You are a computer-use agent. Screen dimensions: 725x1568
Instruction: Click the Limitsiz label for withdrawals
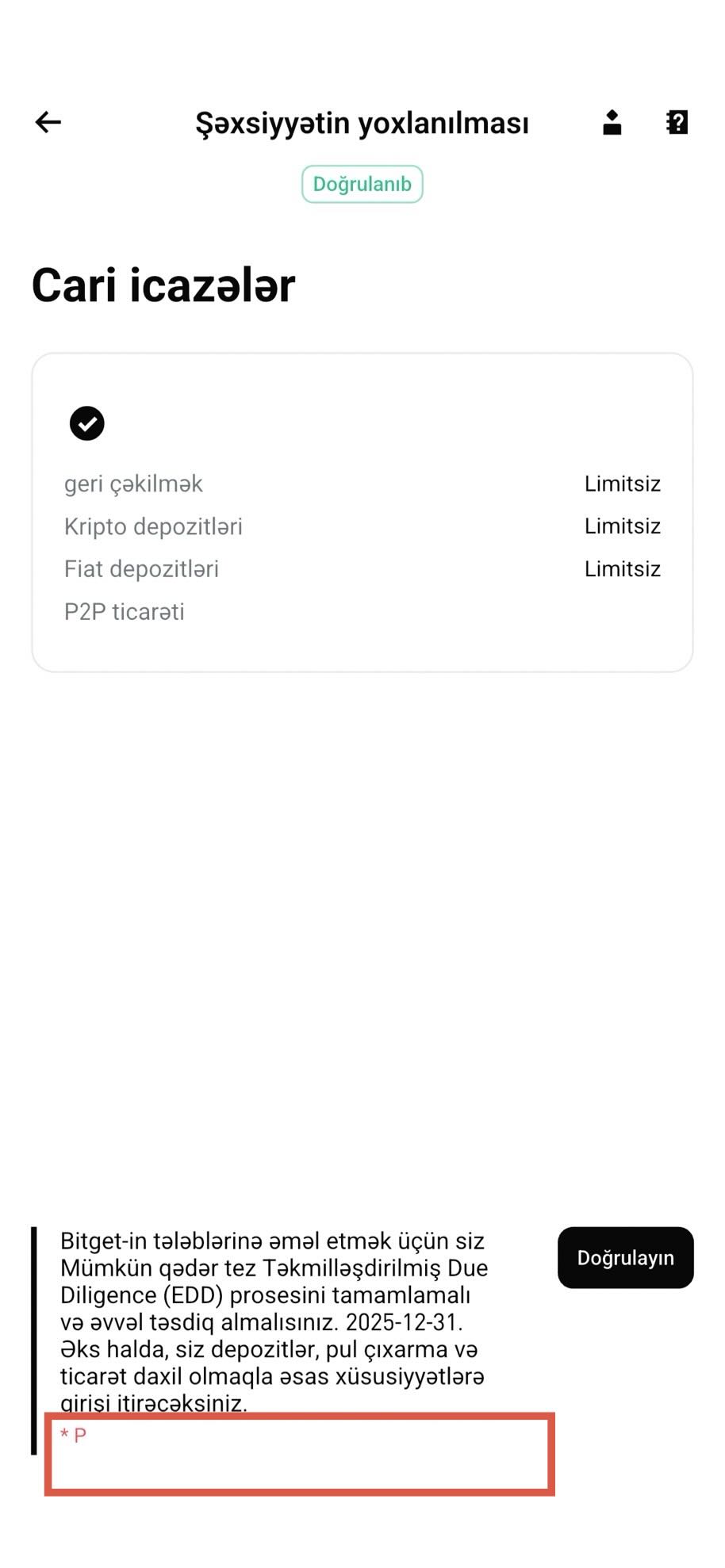[622, 484]
